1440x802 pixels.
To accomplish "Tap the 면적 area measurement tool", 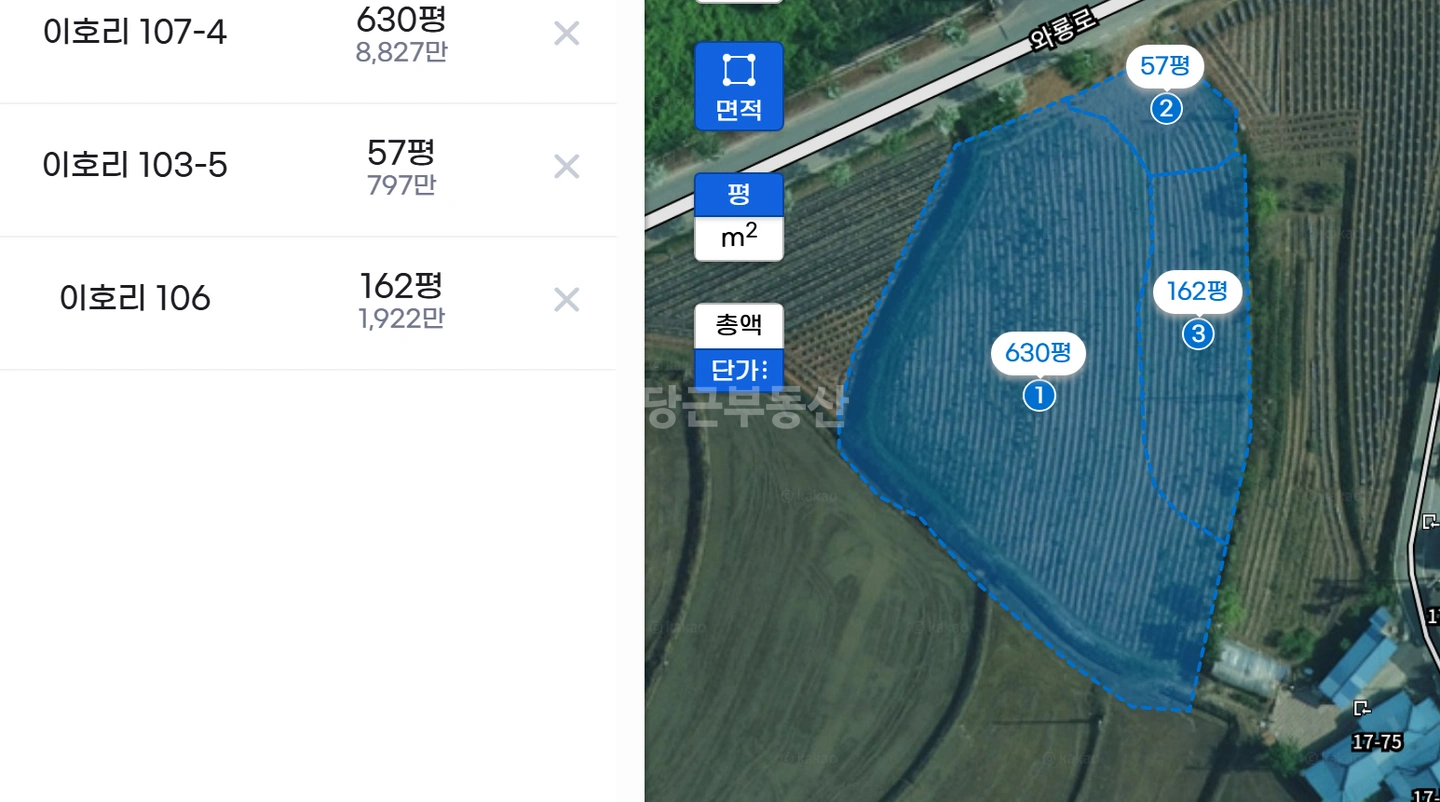I will 739,86.
